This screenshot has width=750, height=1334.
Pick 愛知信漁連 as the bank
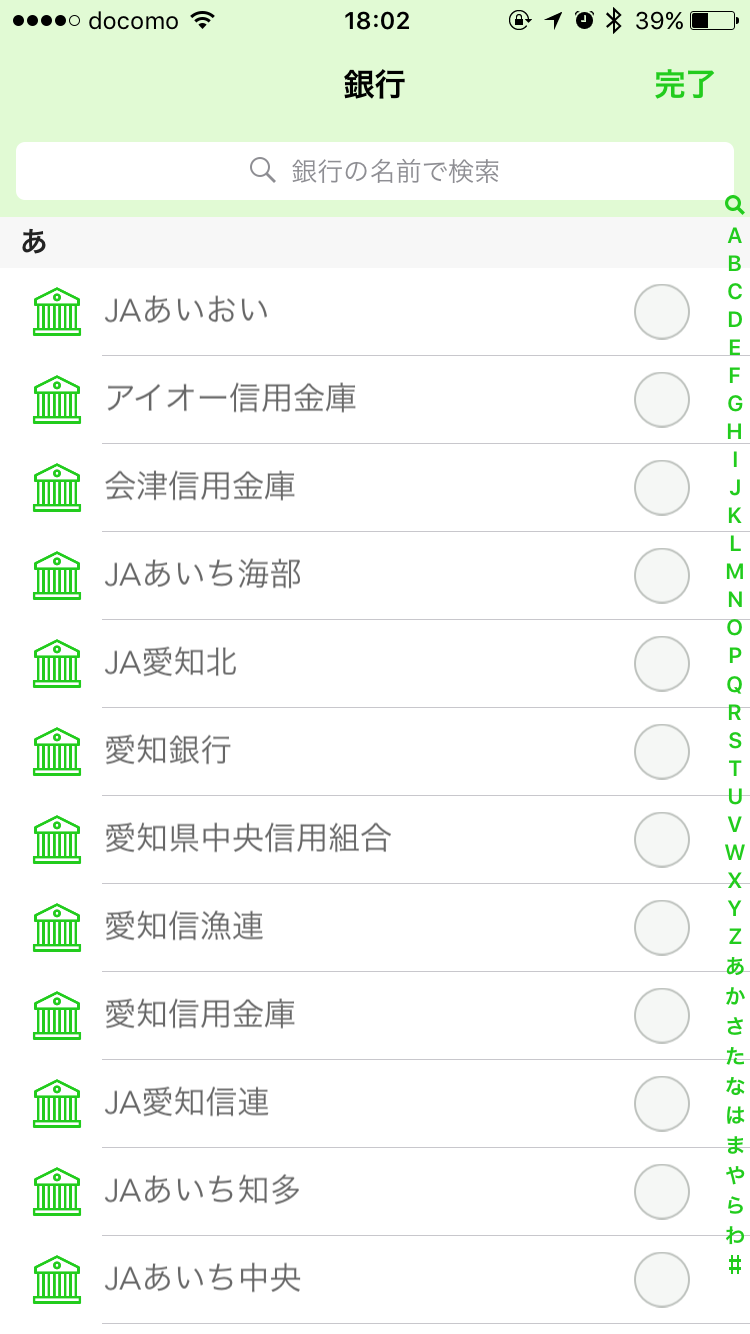pos(662,928)
